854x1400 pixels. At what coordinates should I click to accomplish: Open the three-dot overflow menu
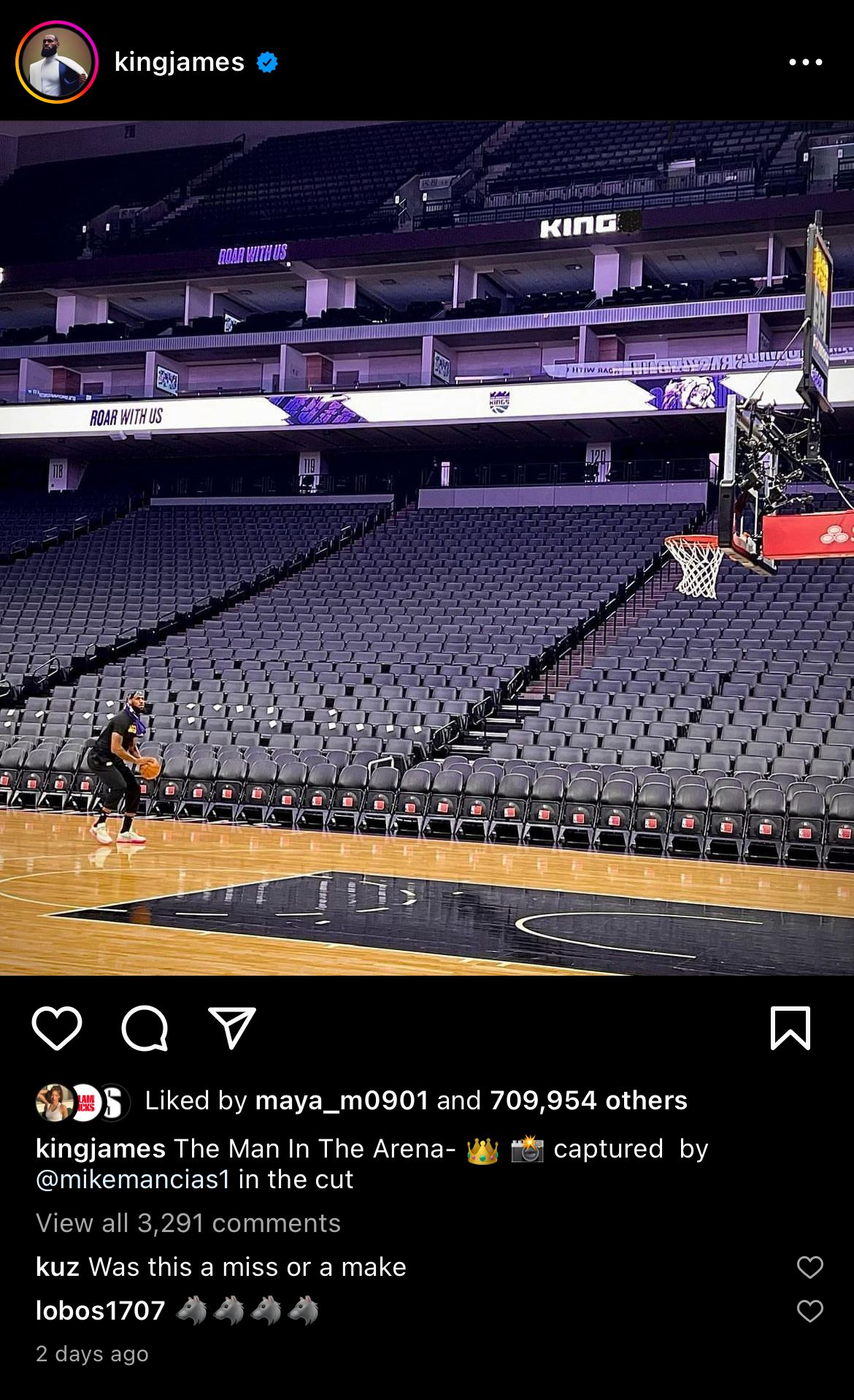806,62
